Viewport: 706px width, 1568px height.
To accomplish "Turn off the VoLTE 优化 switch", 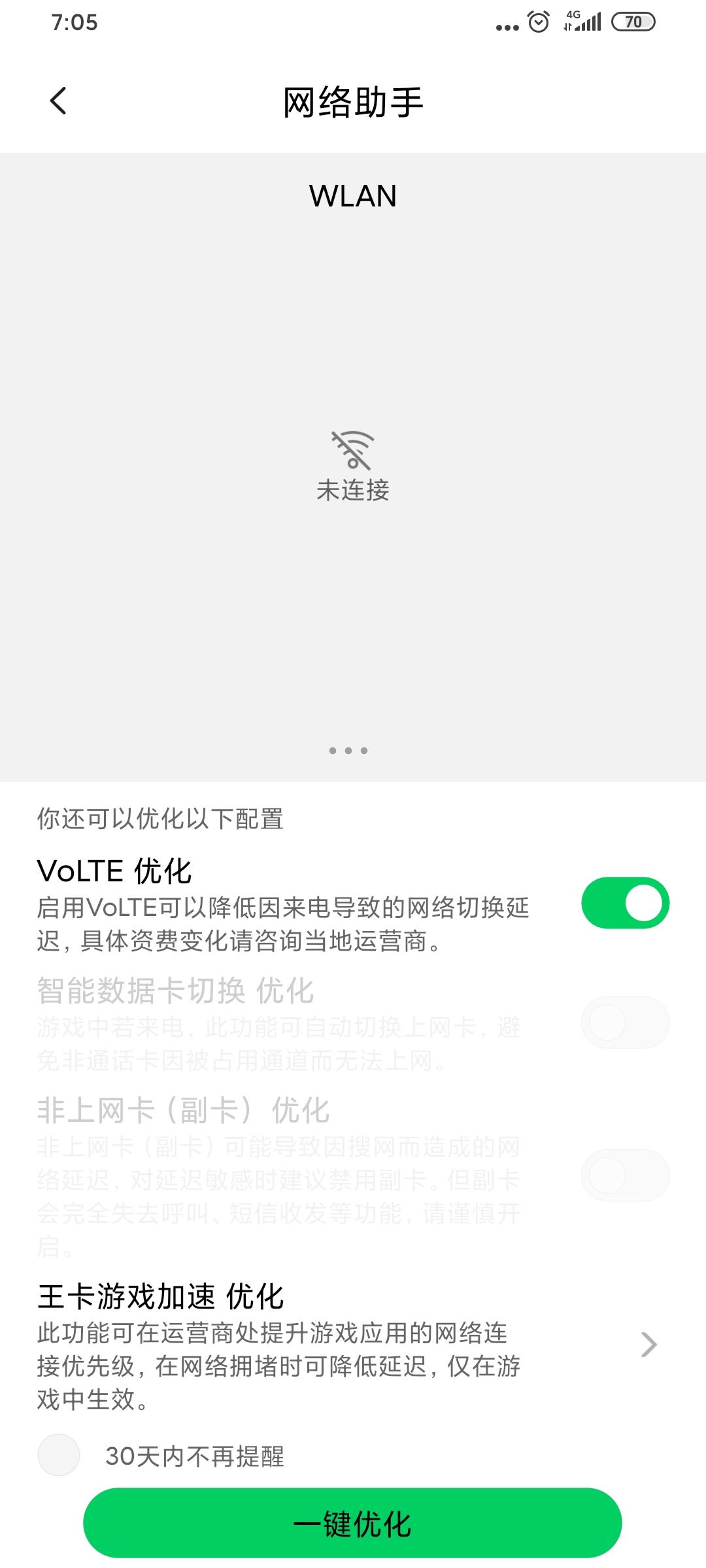I will (625, 903).
